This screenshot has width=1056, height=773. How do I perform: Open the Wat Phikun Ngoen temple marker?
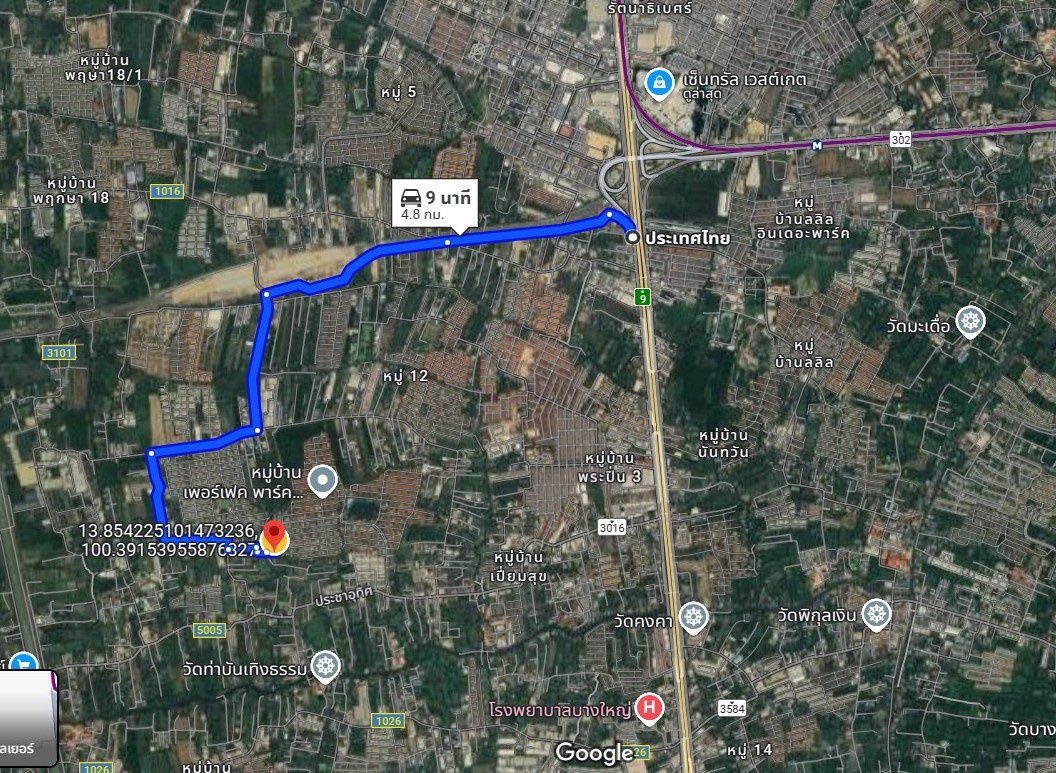pyautogui.click(x=876, y=614)
